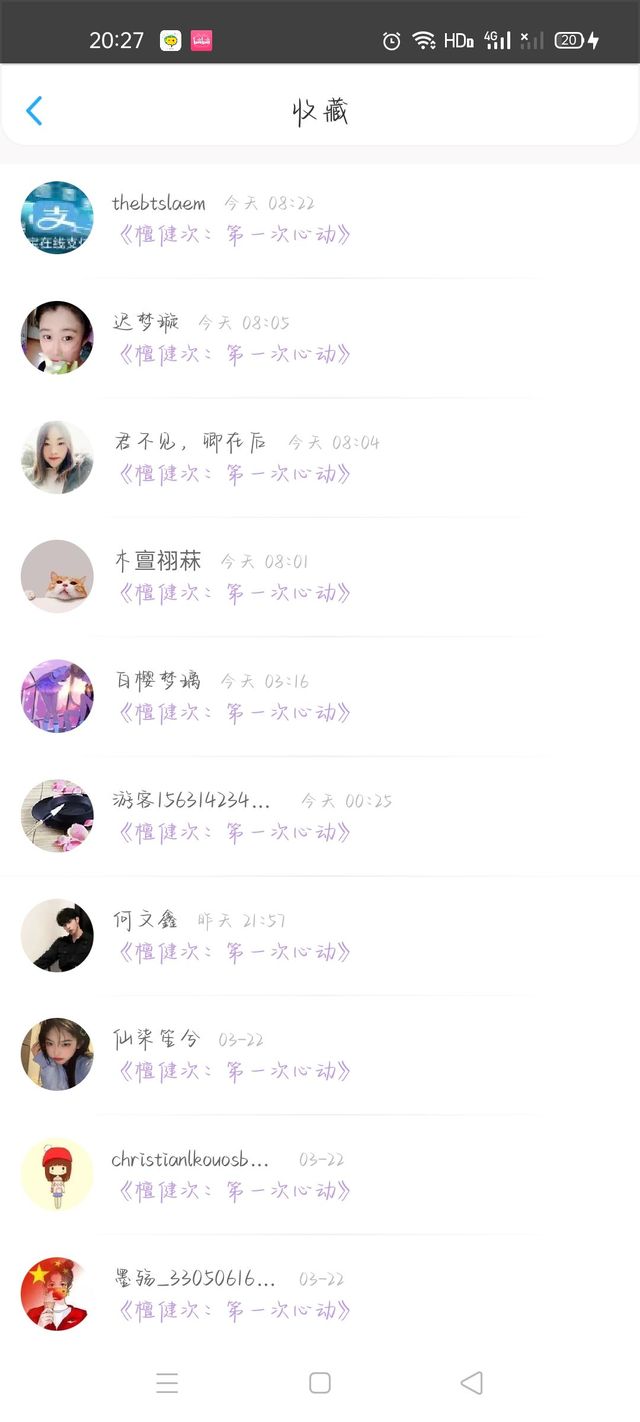
Task: Go back from the 收藏 page
Action: 34,110
